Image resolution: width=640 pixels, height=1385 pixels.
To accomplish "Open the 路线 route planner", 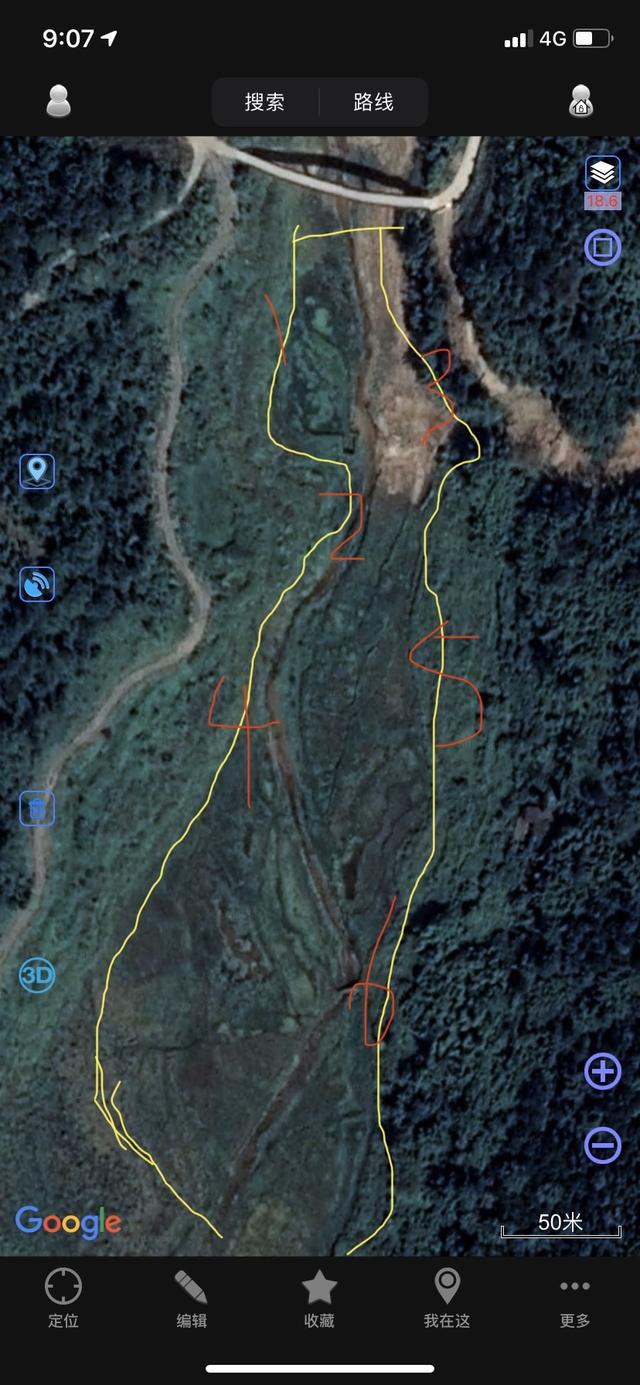I will pos(374,102).
